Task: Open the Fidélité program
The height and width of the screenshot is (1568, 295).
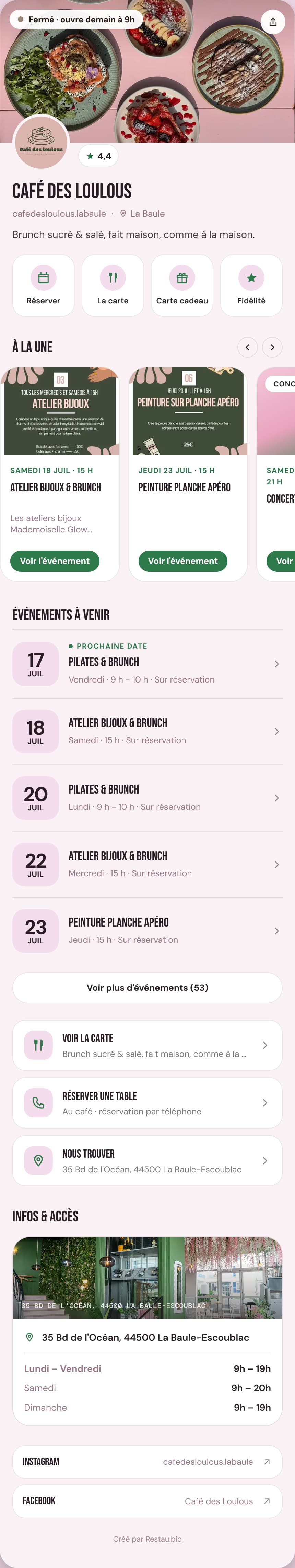Action: [251, 286]
